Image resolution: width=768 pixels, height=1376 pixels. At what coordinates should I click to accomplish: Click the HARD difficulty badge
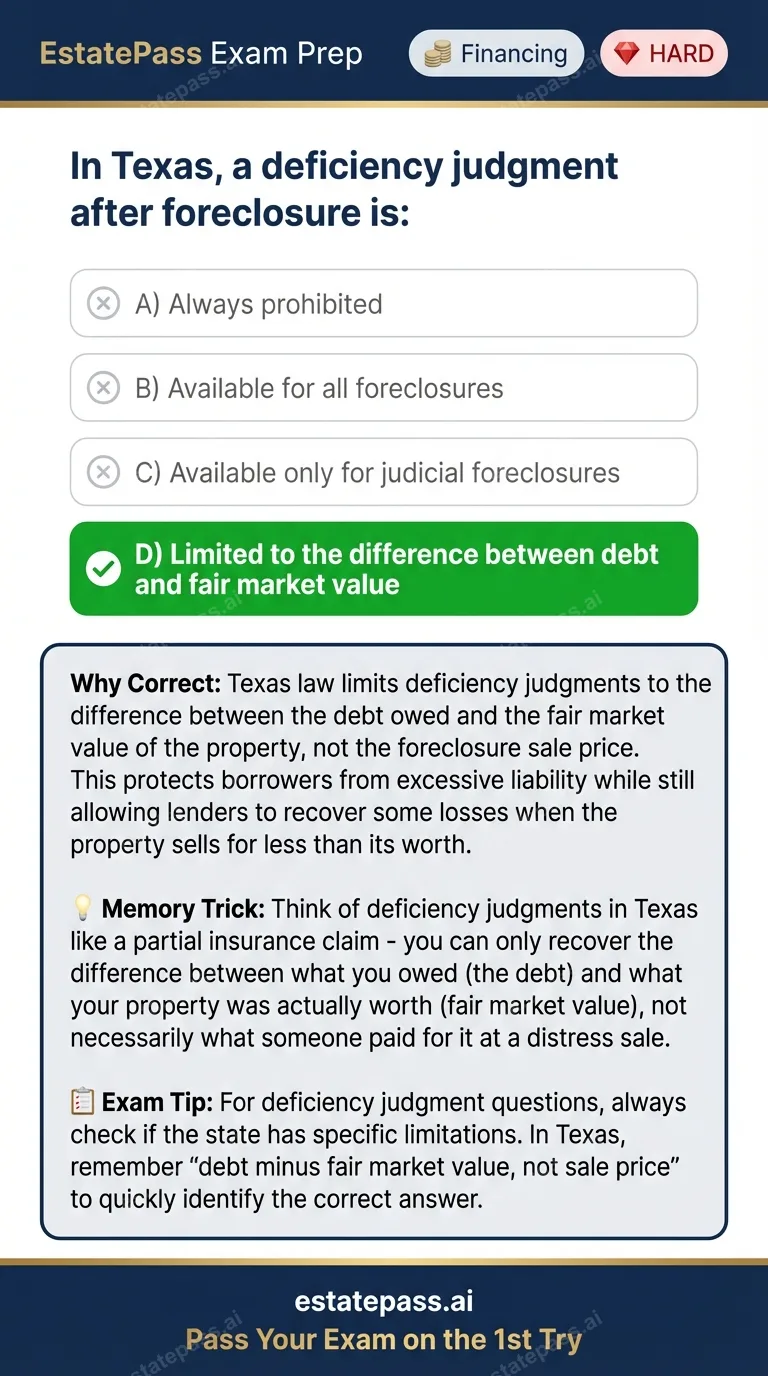[664, 53]
